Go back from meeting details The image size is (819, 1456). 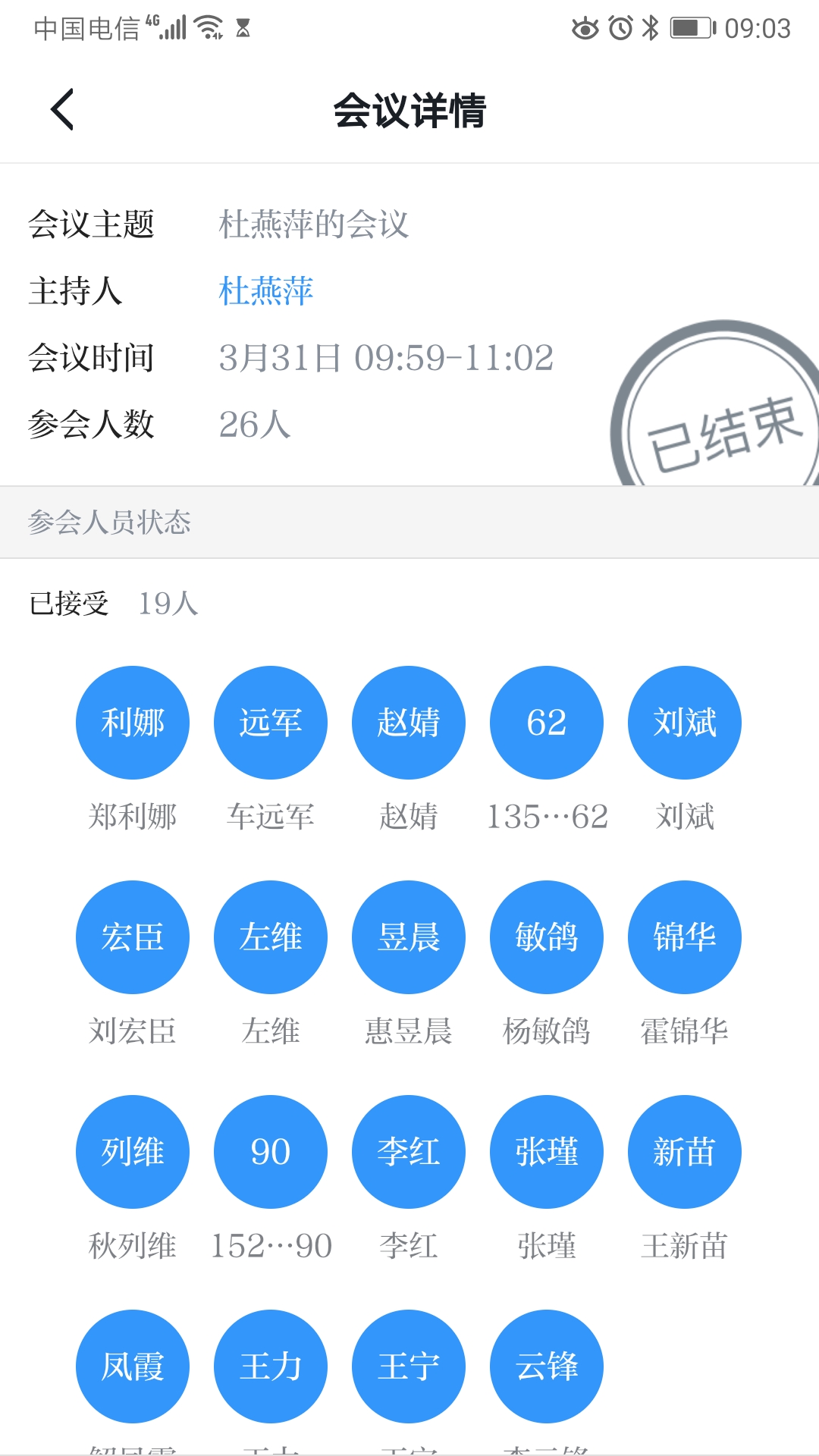pyautogui.click(x=62, y=110)
